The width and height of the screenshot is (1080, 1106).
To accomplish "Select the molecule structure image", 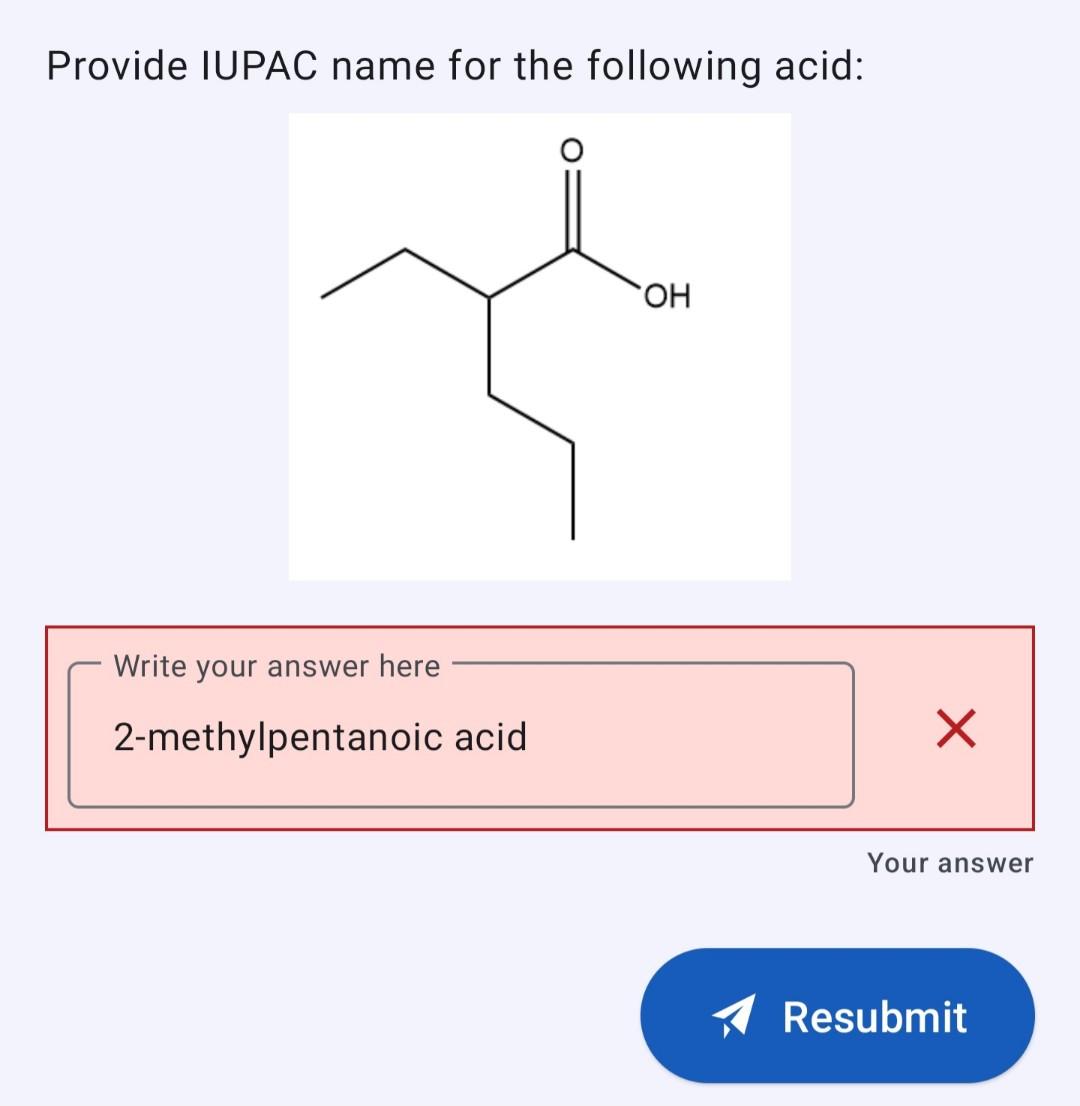I will coord(540,345).
